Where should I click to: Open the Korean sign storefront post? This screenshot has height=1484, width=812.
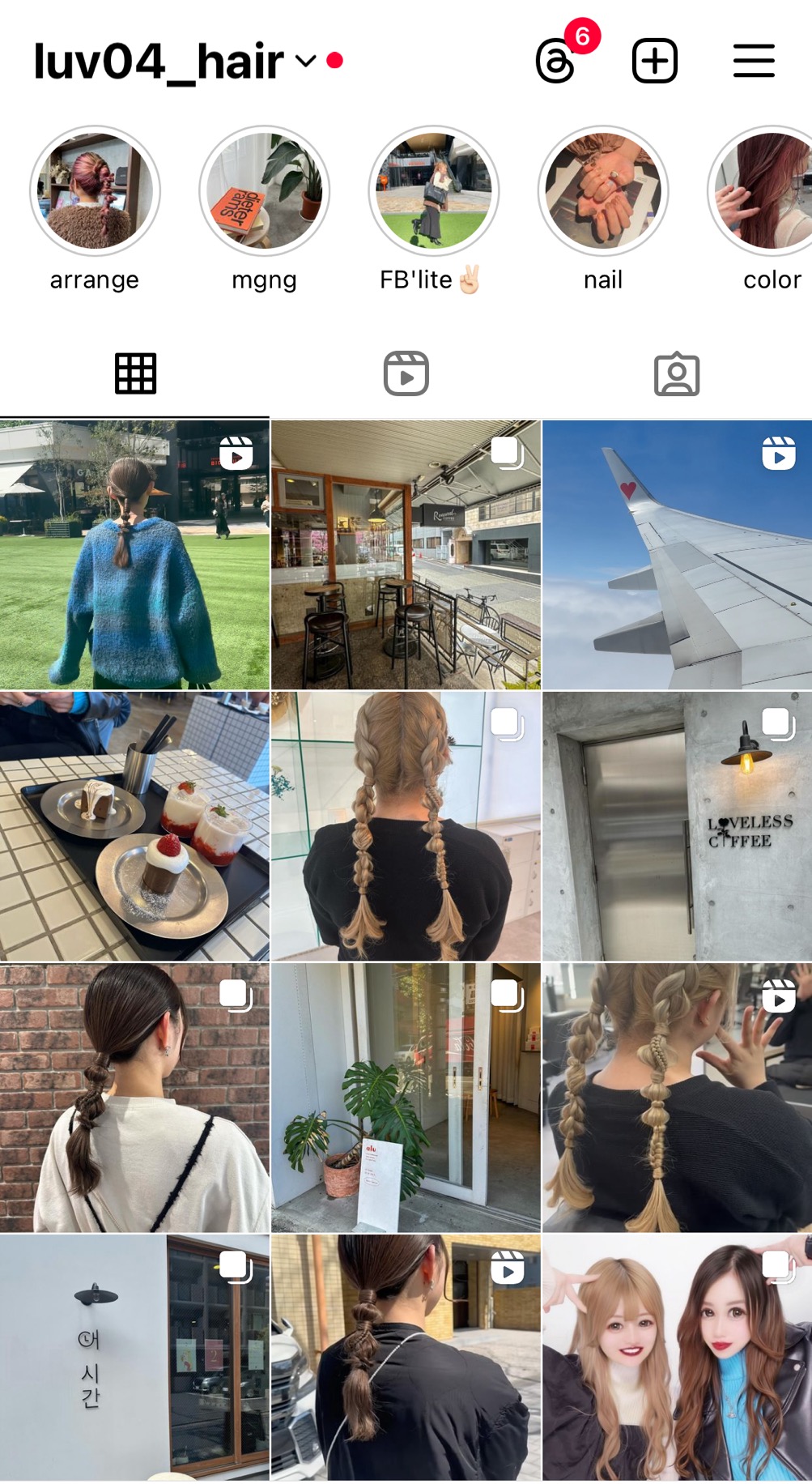coord(134,1358)
